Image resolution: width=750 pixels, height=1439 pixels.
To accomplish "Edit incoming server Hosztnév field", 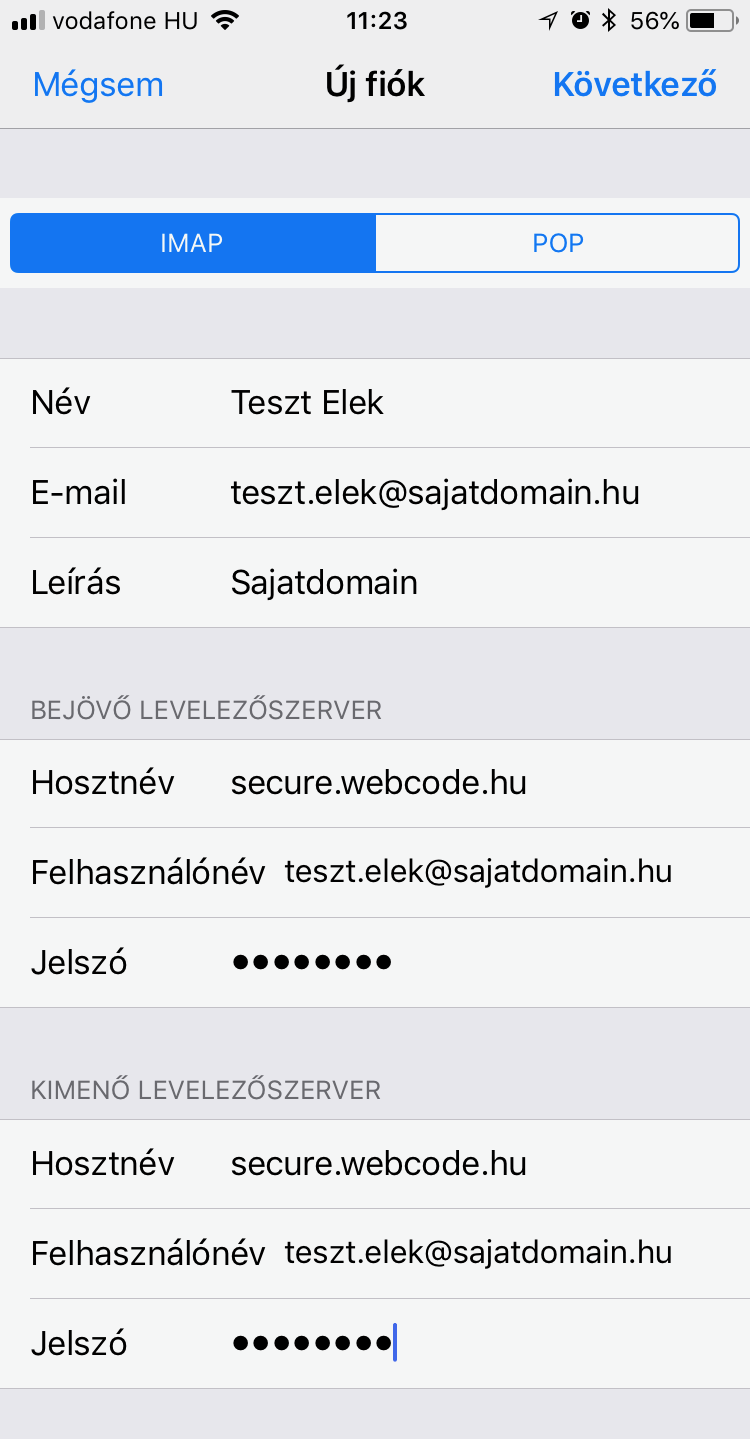I will (x=375, y=783).
